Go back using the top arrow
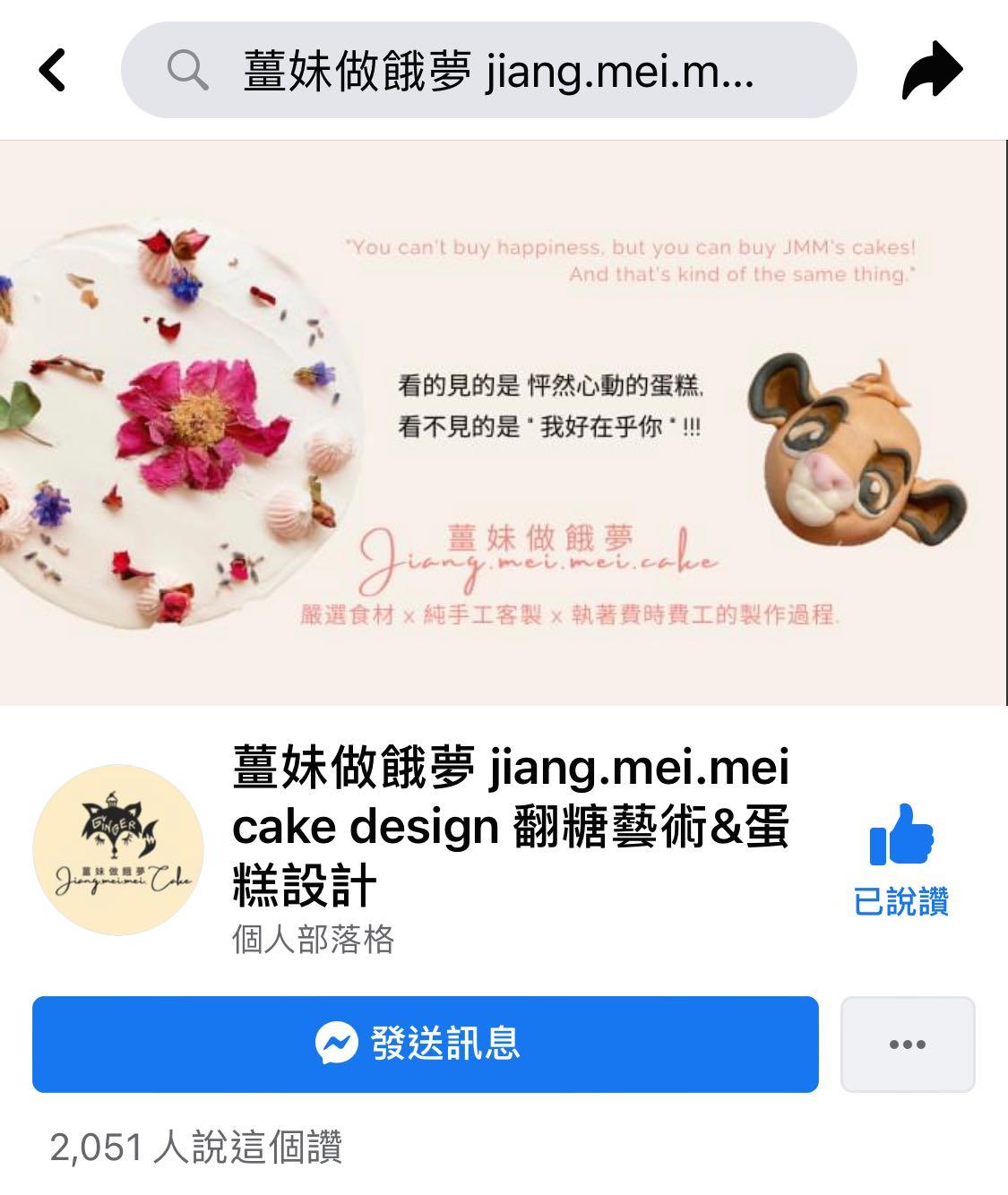1008x1195 pixels. pyautogui.click(x=53, y=70)
